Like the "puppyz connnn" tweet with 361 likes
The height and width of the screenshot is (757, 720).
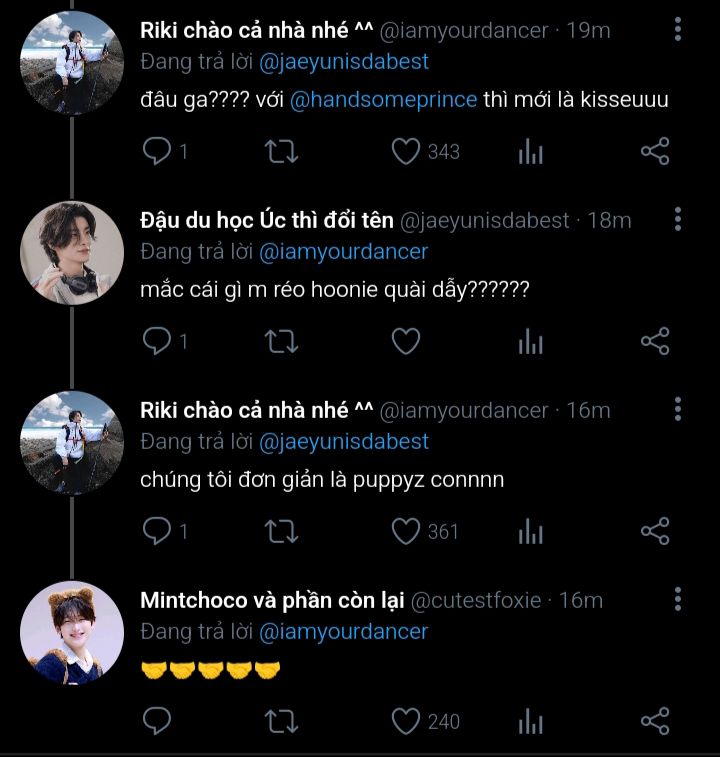click(405, 532)
